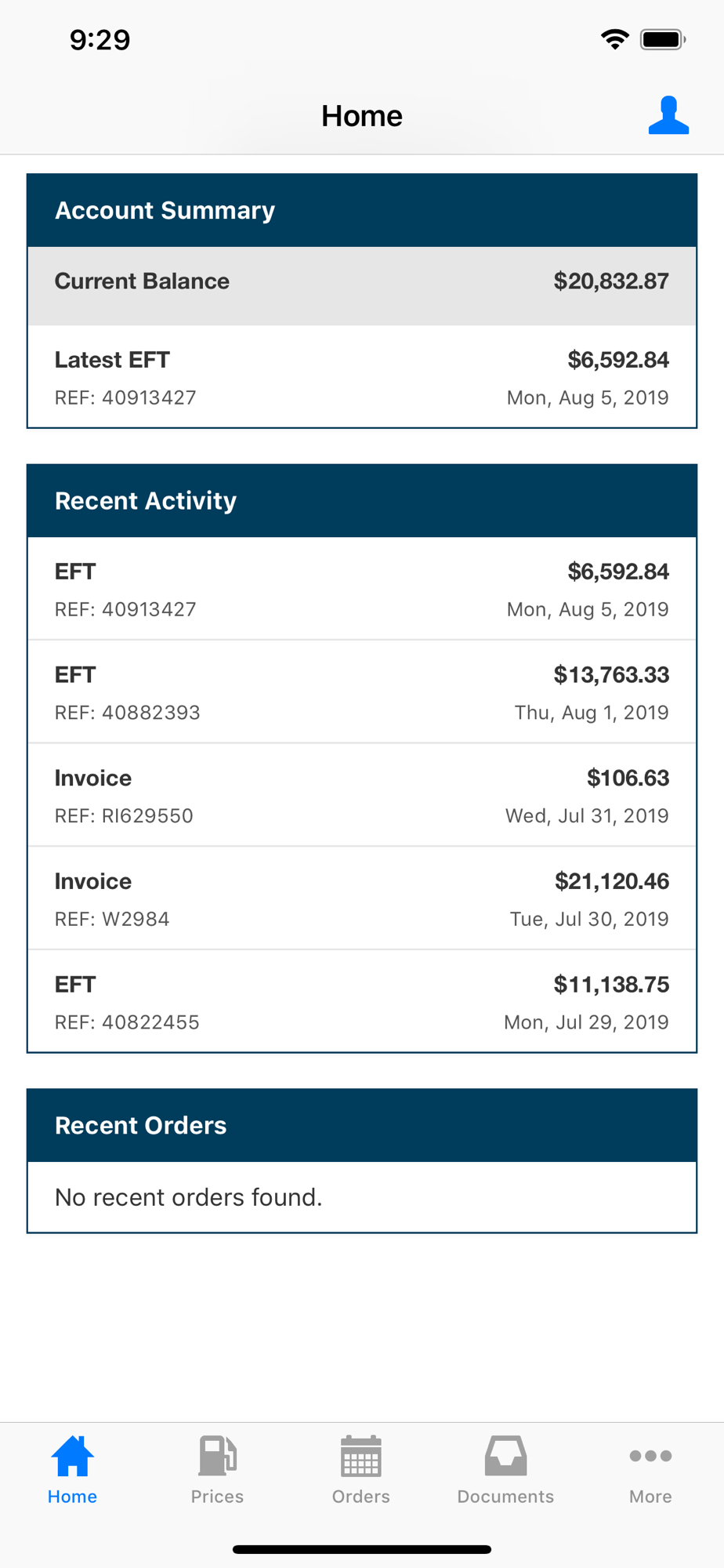This screenshot has height=1568, width=724.
Task: Open the Documents tab
Action: click(505, 1470)
